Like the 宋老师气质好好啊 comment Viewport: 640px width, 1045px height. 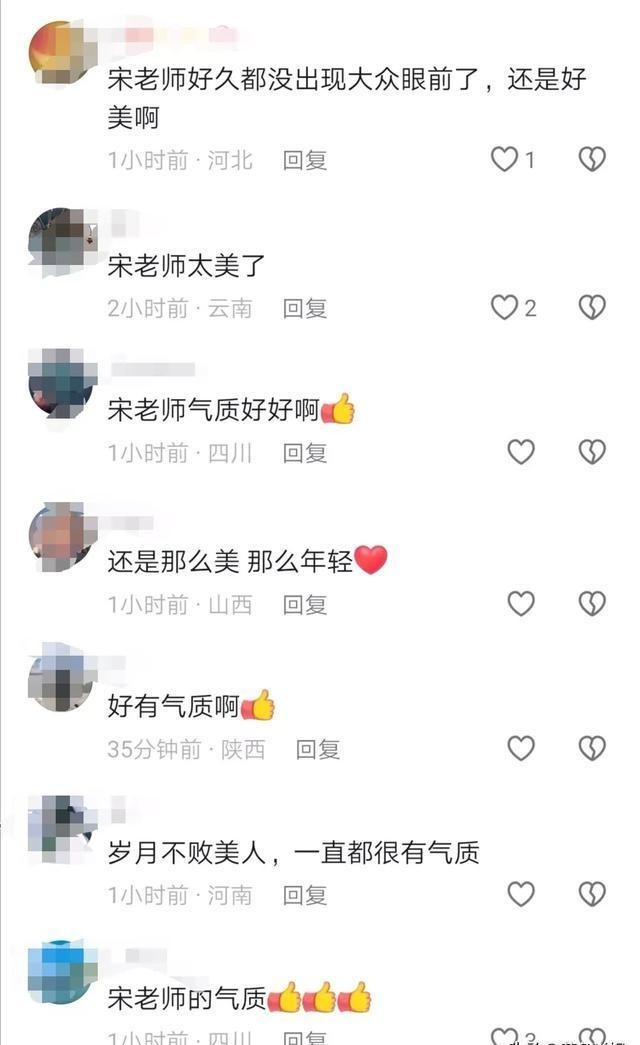coord(520,453)
